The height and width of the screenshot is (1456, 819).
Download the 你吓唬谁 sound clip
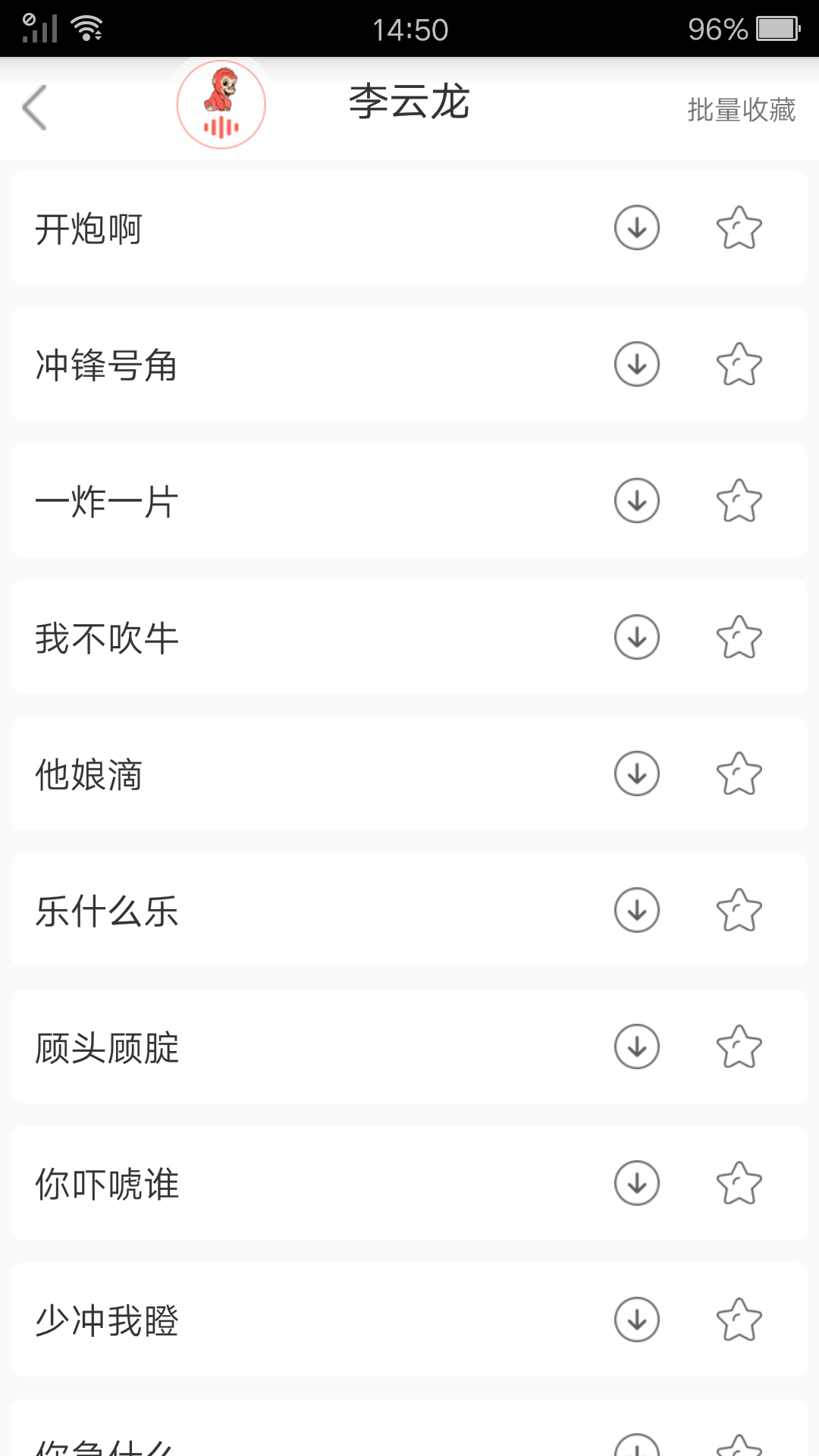(x=635, y=1184)
